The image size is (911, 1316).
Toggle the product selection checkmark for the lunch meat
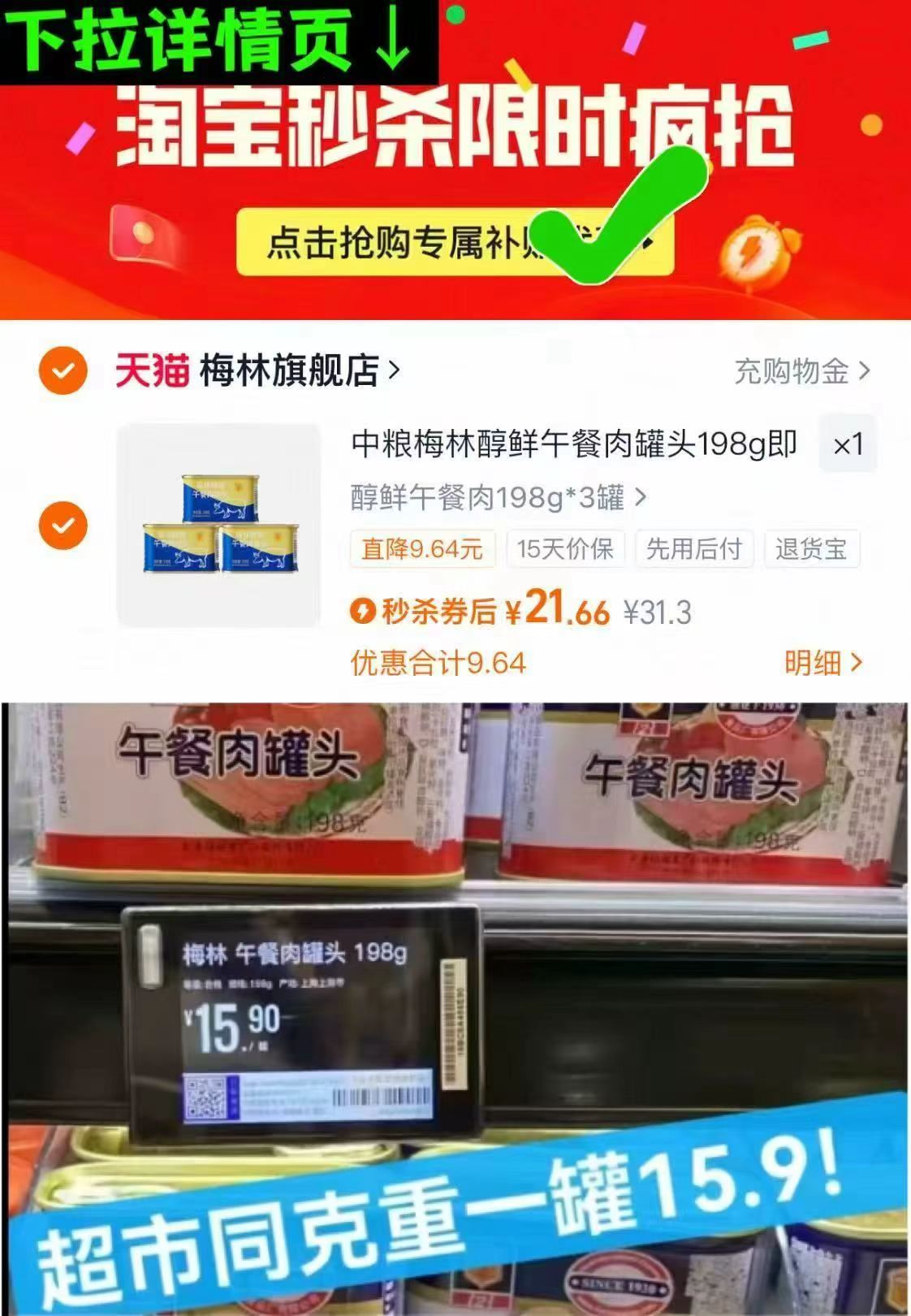tap(63, 526)
